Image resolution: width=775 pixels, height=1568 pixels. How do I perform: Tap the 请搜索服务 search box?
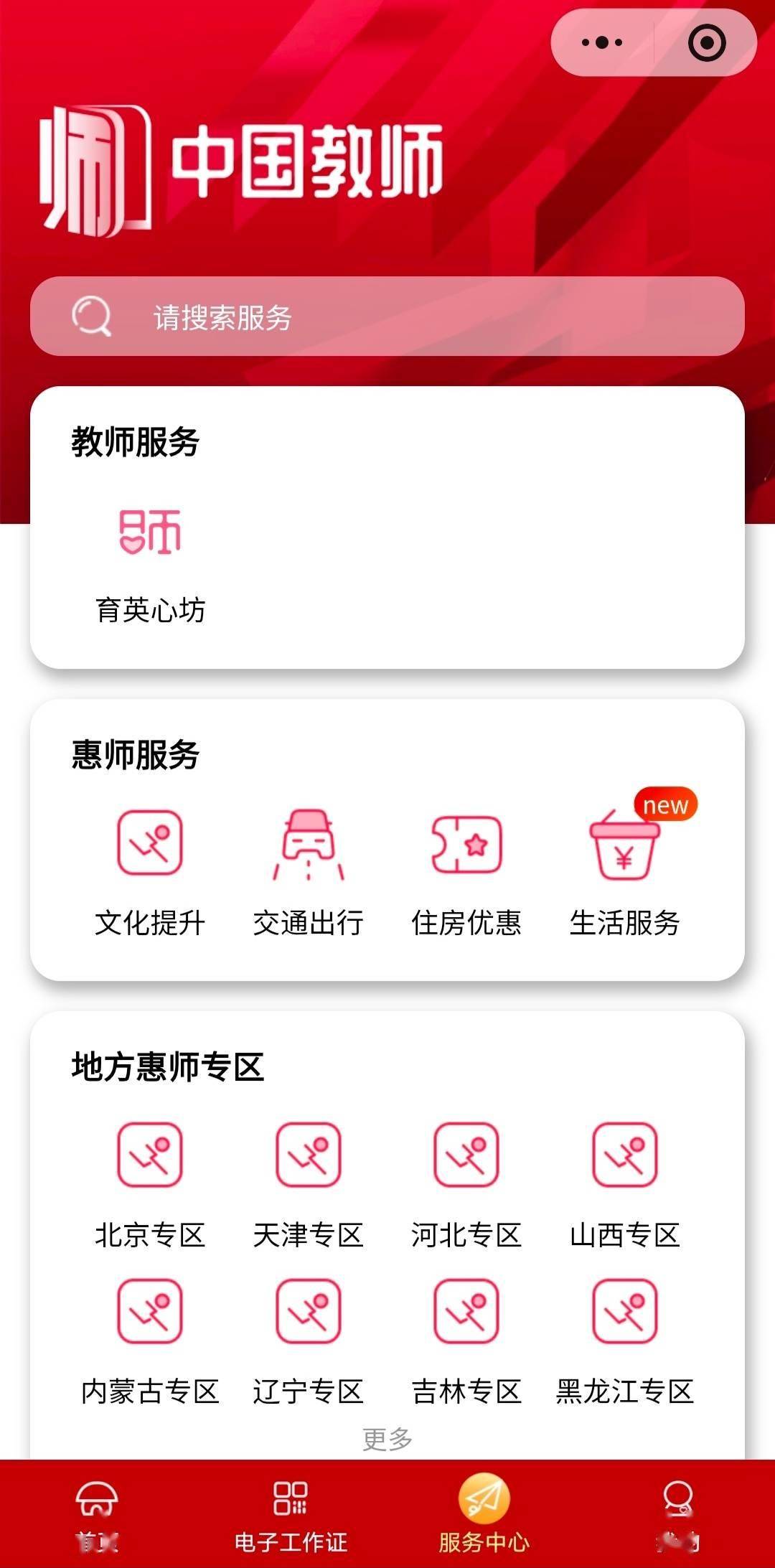point(387,316)
